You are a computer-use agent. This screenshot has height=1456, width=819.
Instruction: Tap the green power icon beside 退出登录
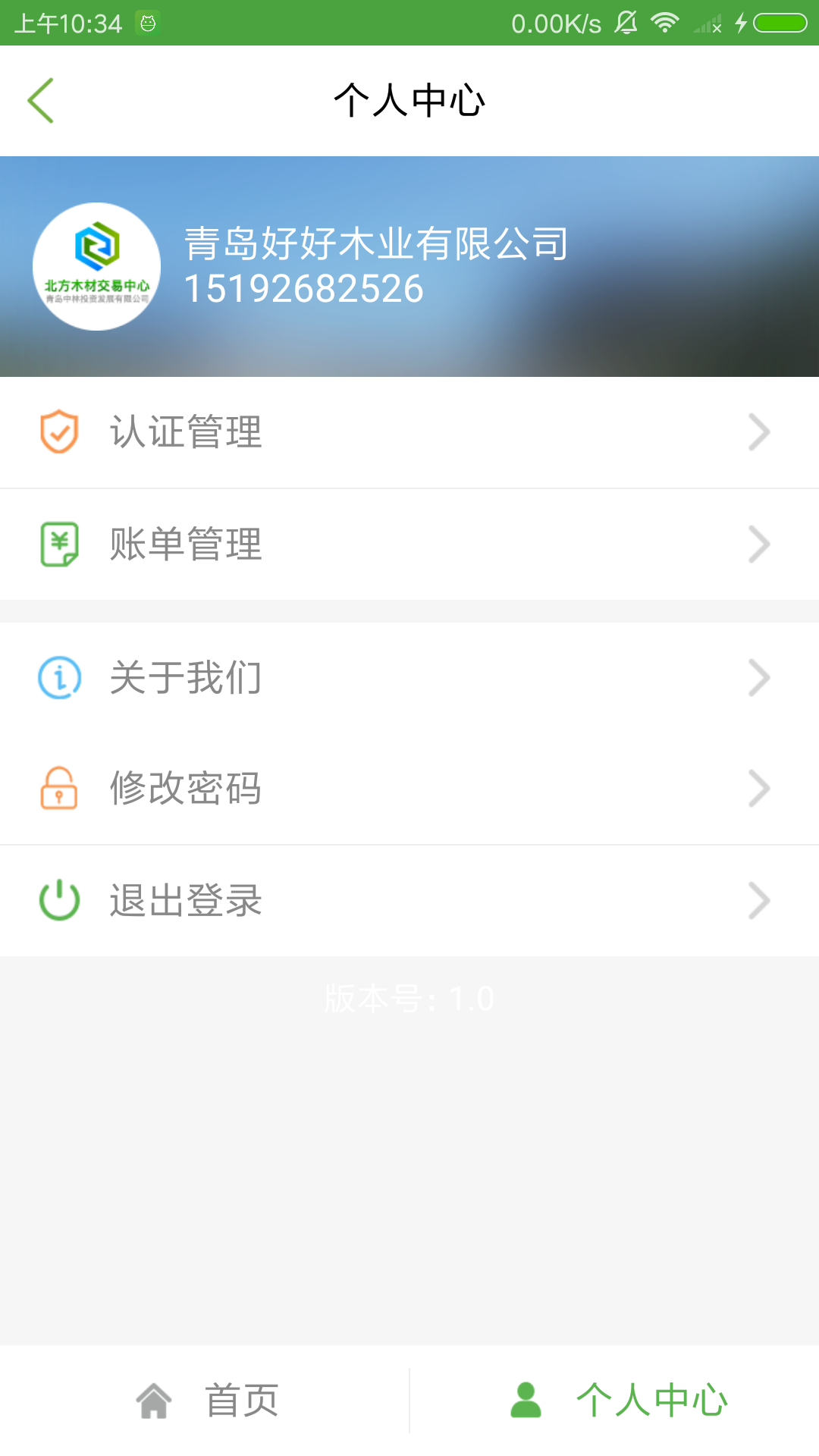point(61,900)
